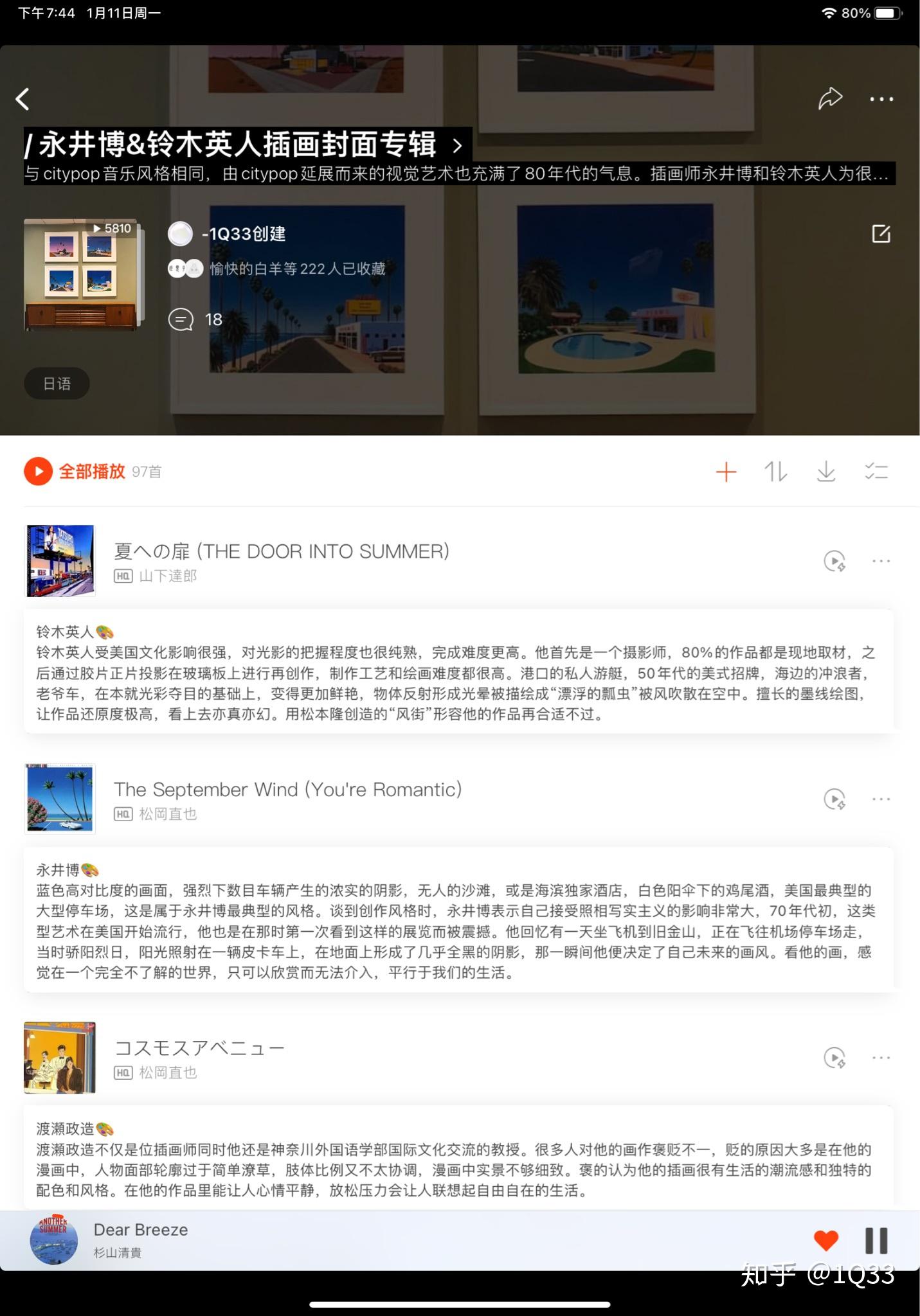This screenshot has width=920, height=1316.
Task: Play the video for コスモスアベニュー
Action: tap(834, 1058)
